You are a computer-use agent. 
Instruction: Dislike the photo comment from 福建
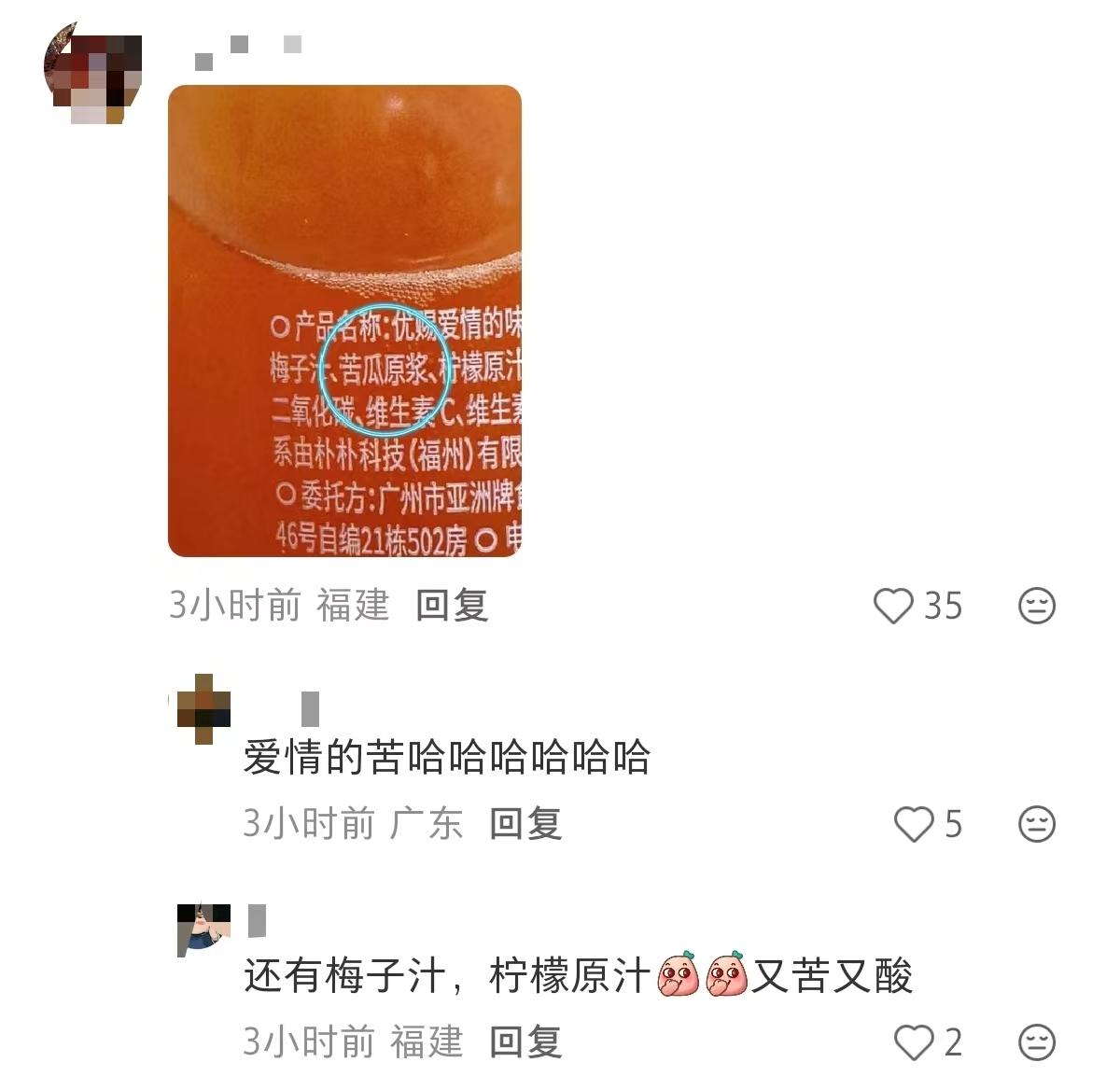[x=1036, y=606]
